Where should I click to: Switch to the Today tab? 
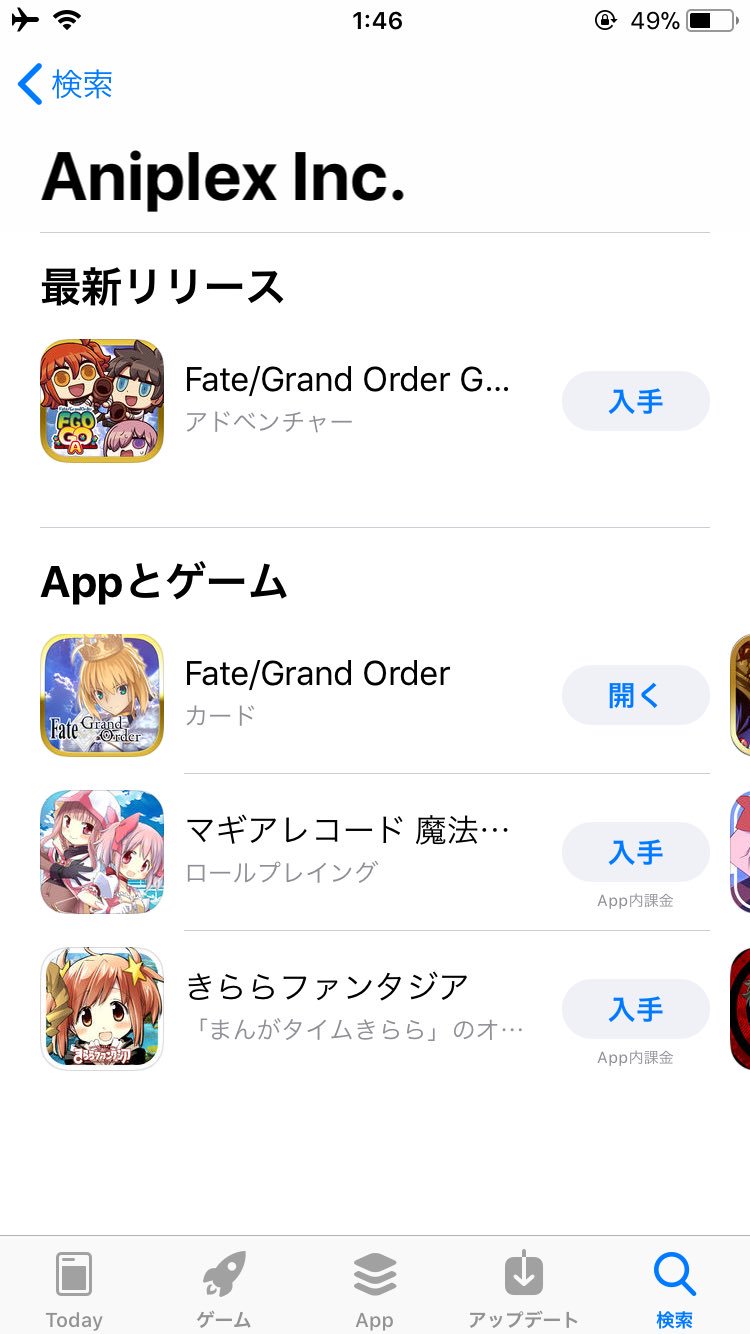coord(74,1289)
